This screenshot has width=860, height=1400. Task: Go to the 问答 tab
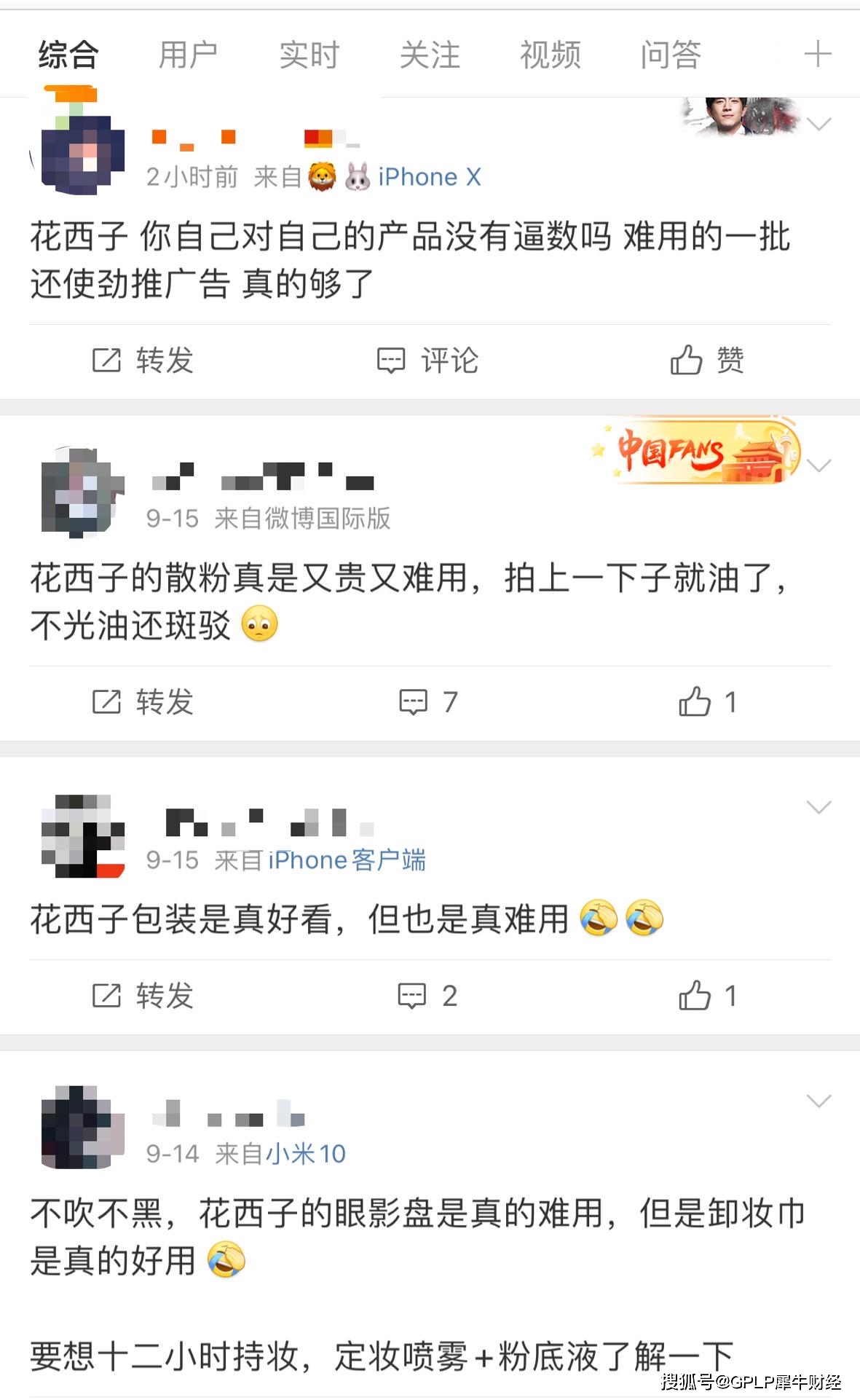point(671,55)
